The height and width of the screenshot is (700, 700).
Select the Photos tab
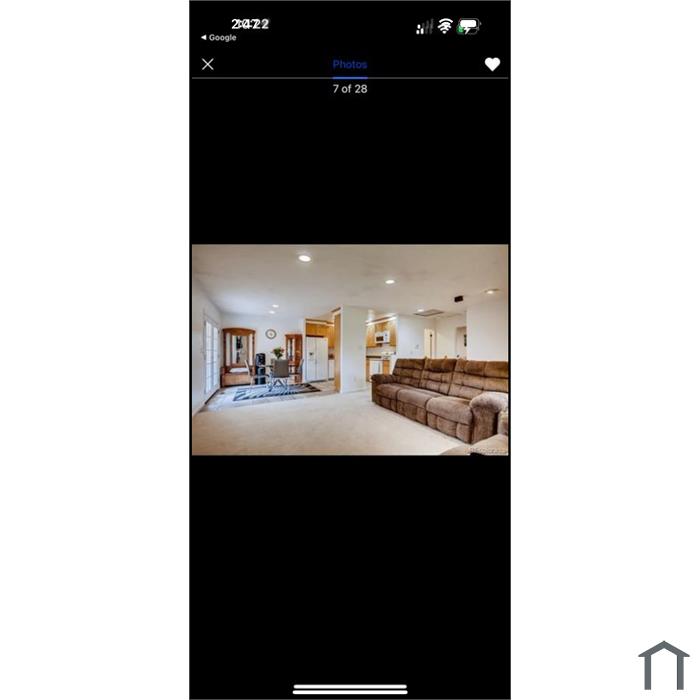coord(350,64)
